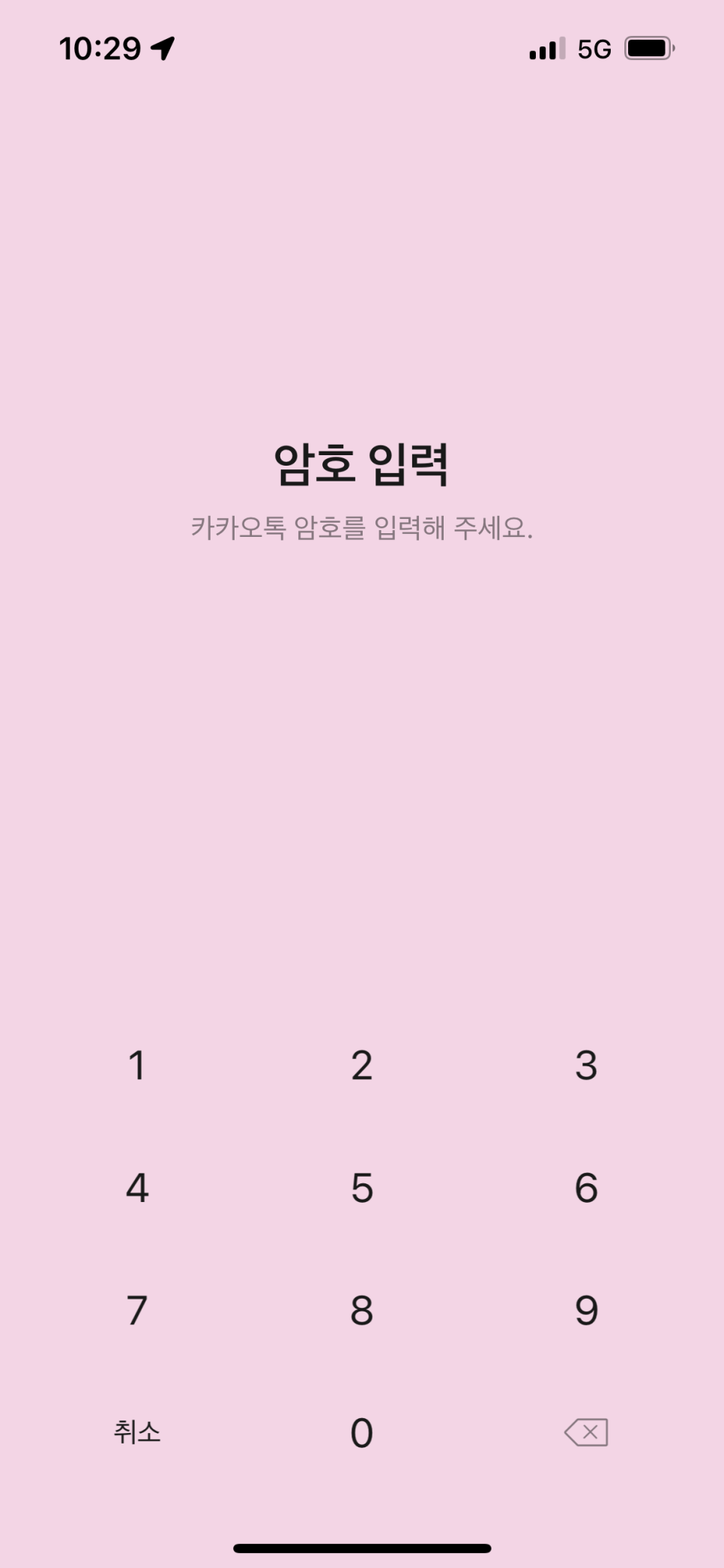Enter digit 4 for the KakaoTalk passcode
The image size is (724, 1568).
coord(136,1188)
